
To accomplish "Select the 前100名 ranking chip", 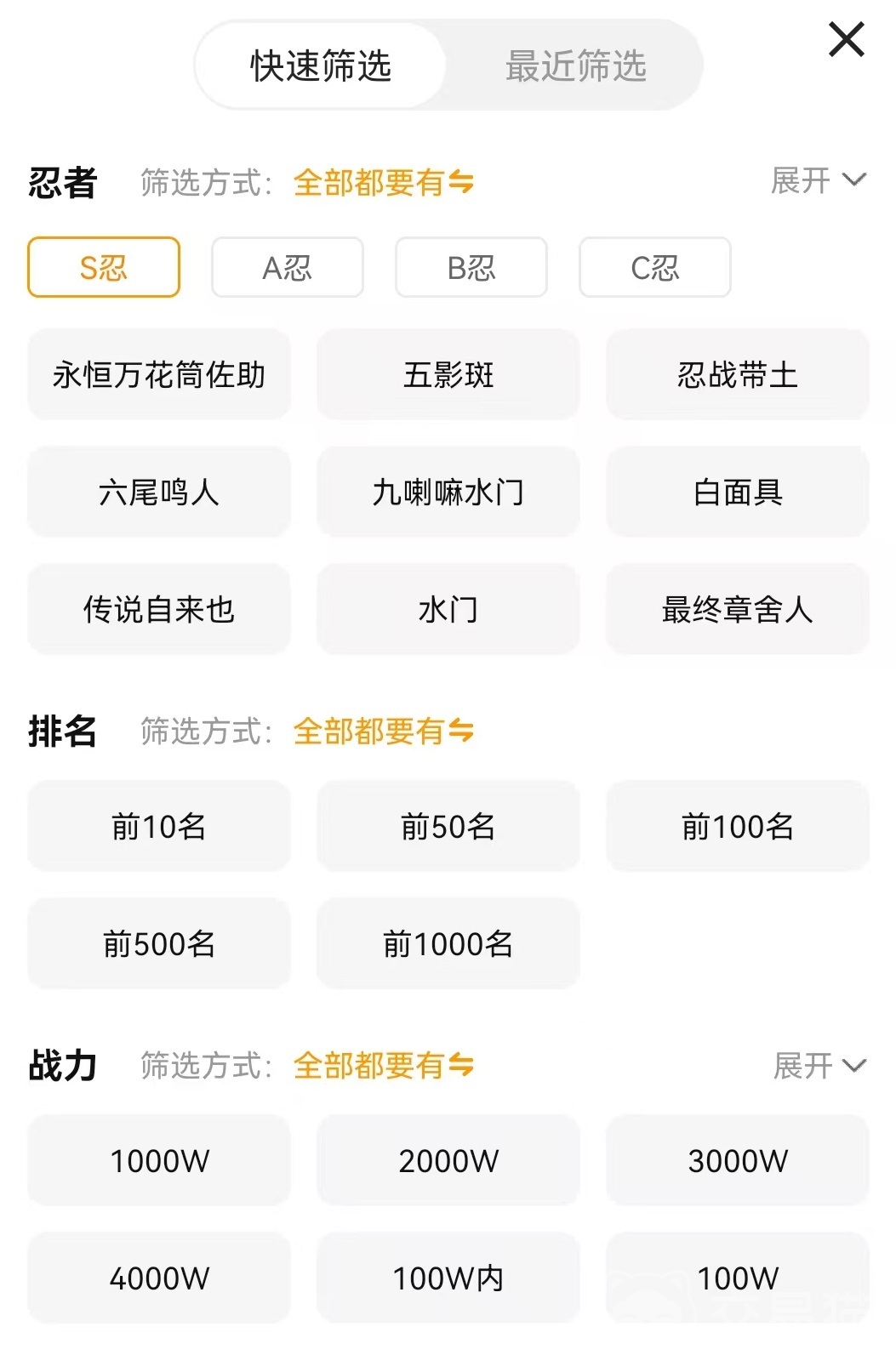I will point(737,826).
